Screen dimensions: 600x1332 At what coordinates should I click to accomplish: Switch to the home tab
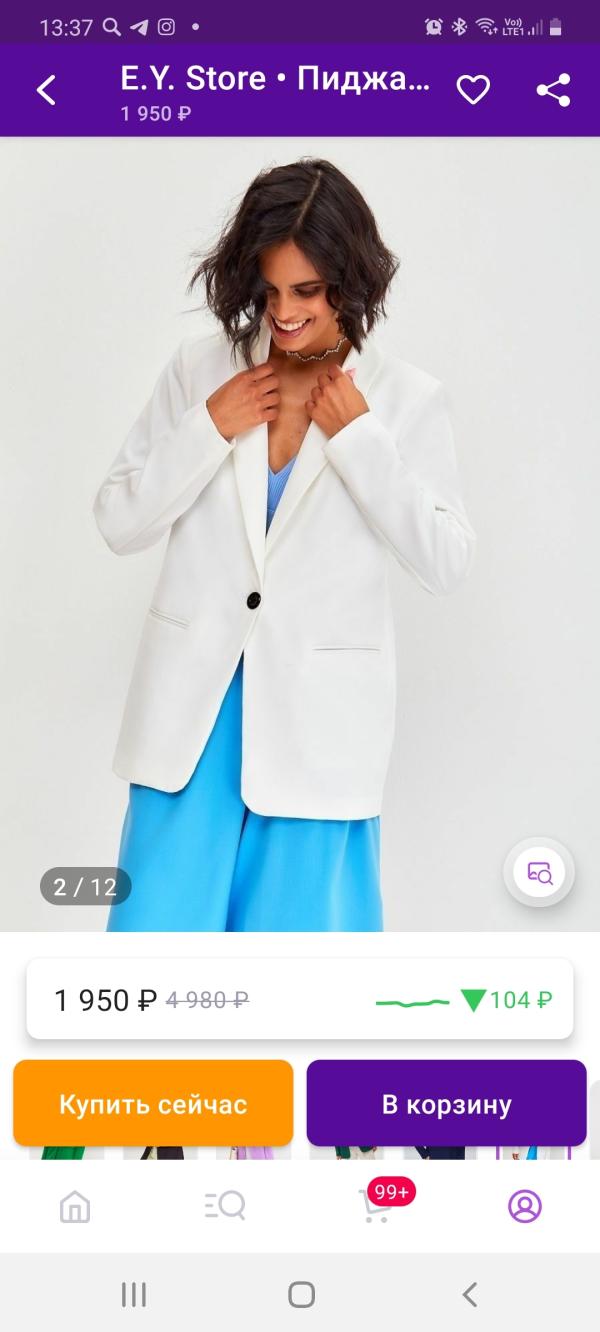point(75,1207)
